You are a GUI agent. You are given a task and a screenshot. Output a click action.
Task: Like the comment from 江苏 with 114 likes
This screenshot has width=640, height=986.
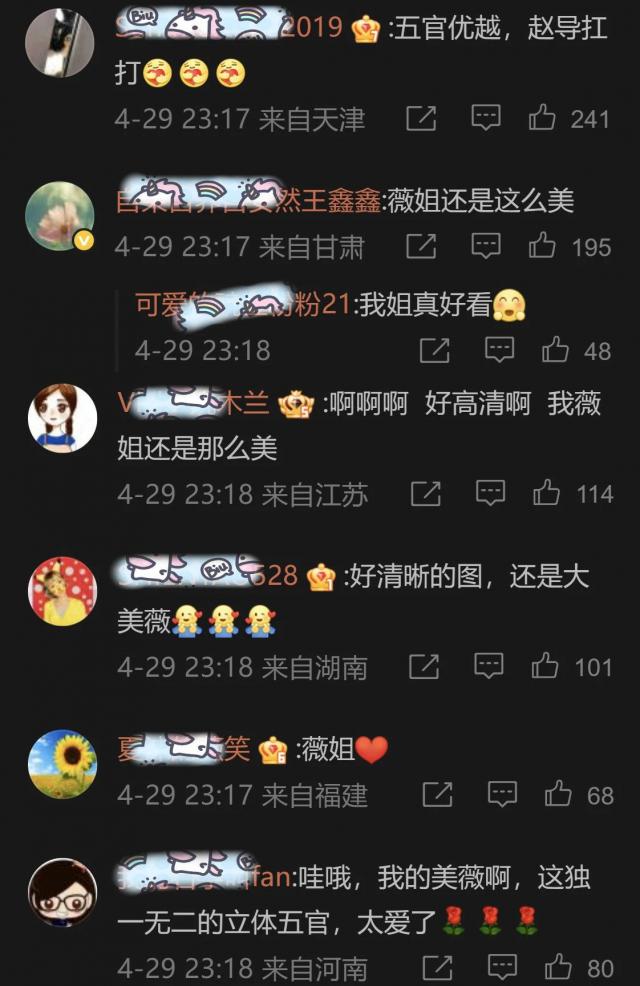coord(546,493)
